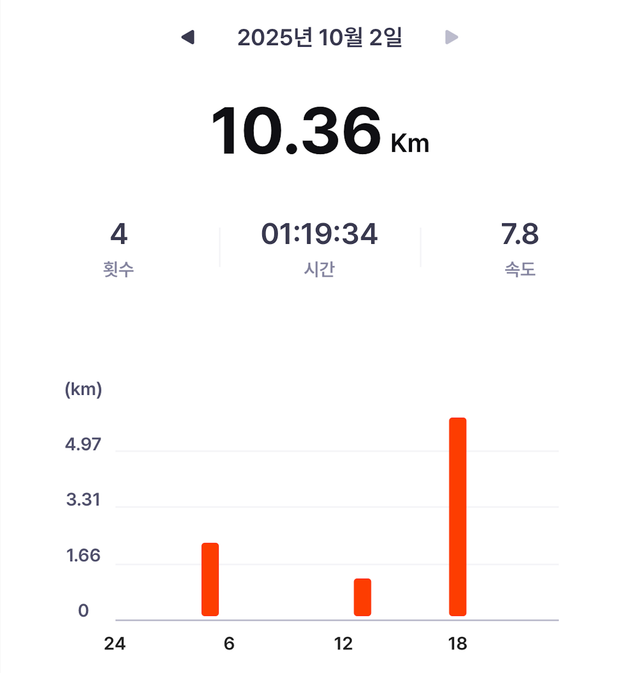Go to the previous day's record
Screen dimensions: 640x673
(188, 38)
